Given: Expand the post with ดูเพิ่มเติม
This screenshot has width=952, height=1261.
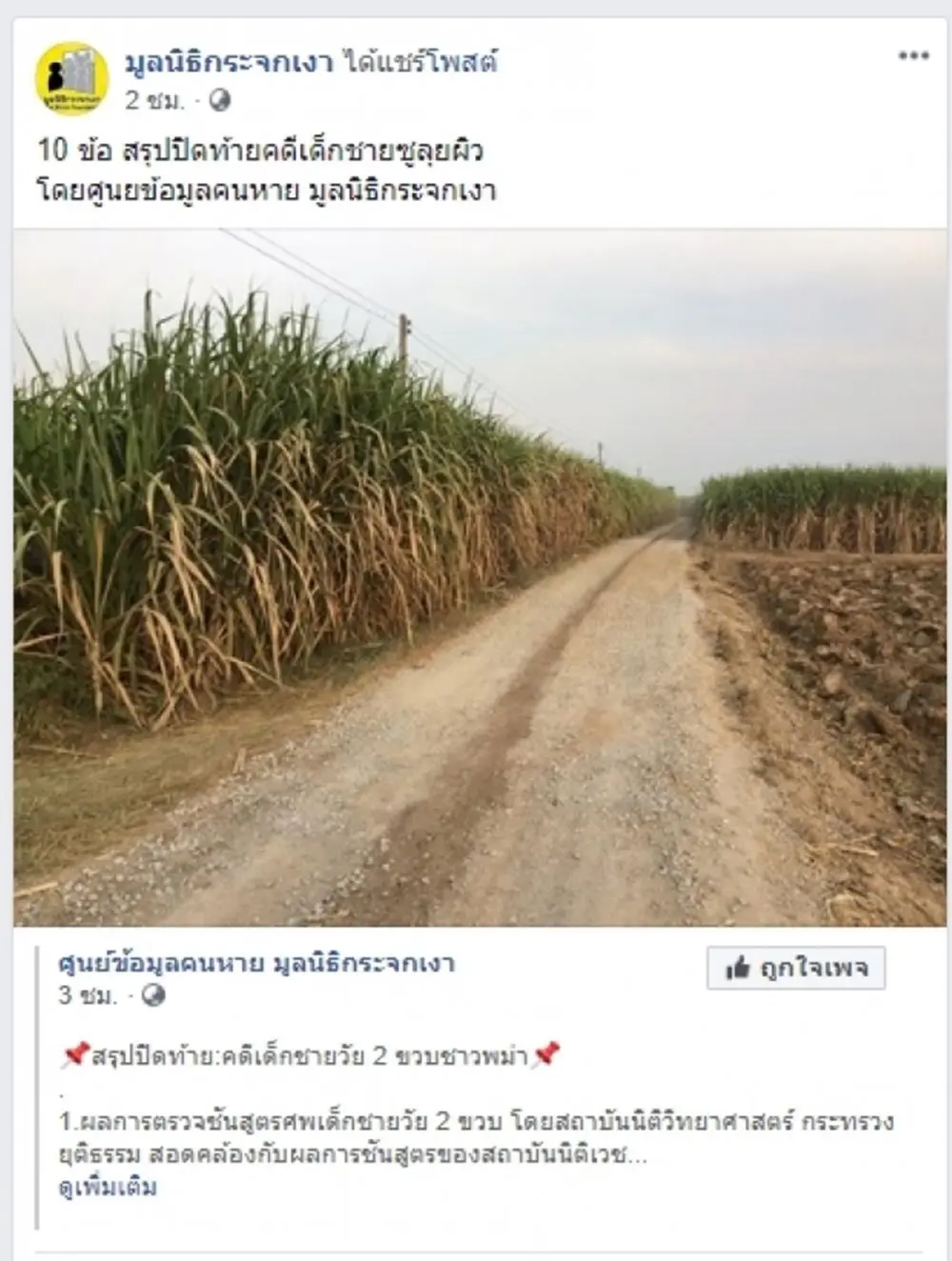Looking at the screenshot, I should (108, 1188).
